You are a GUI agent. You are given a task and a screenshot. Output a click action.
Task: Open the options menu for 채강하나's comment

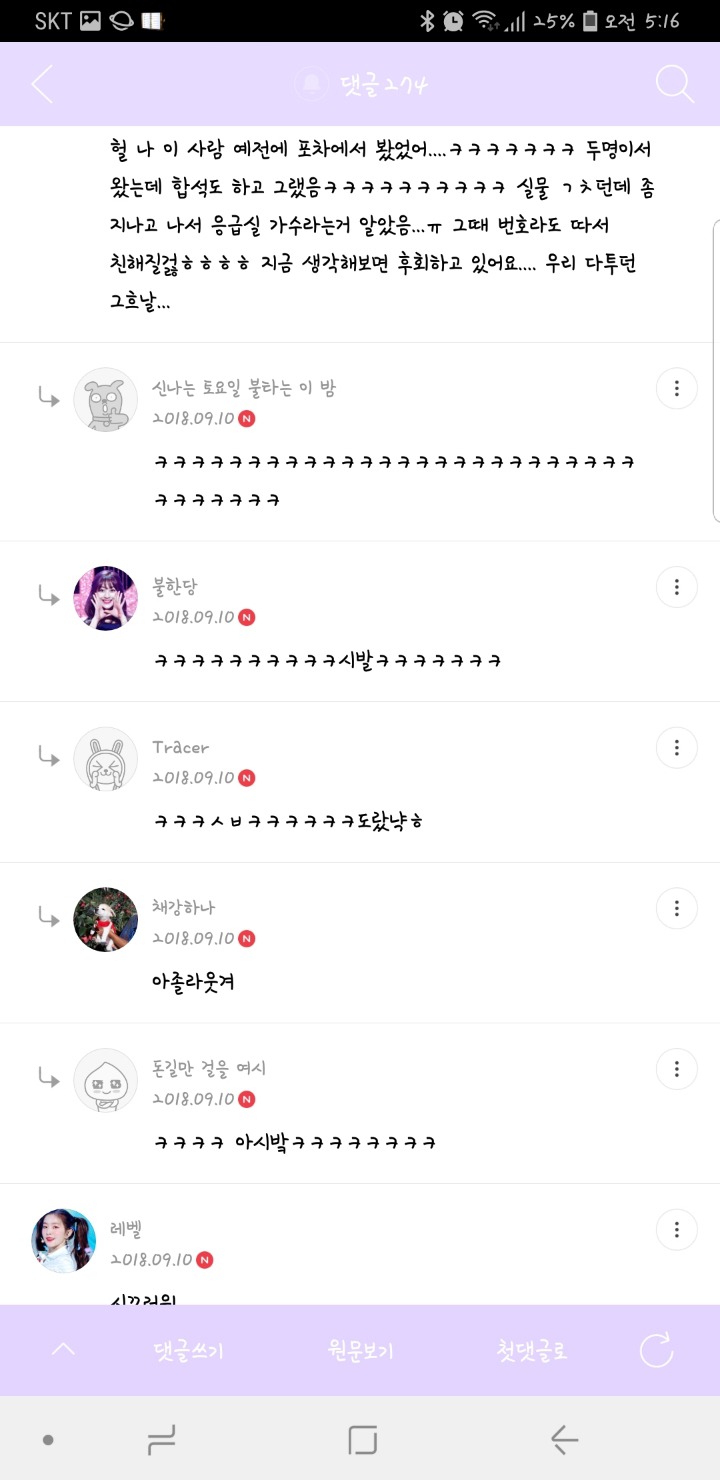pos(677,908)
